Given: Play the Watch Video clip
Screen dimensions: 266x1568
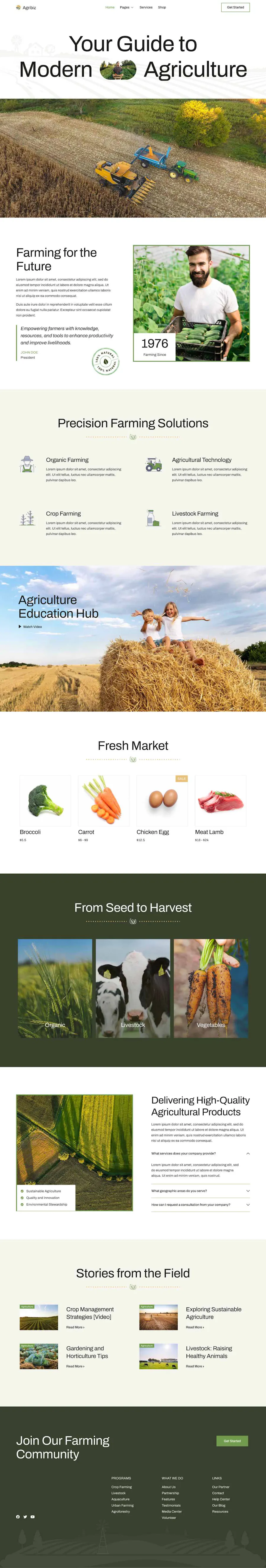Looking at the screenshot, I should (x=30, y=626).
